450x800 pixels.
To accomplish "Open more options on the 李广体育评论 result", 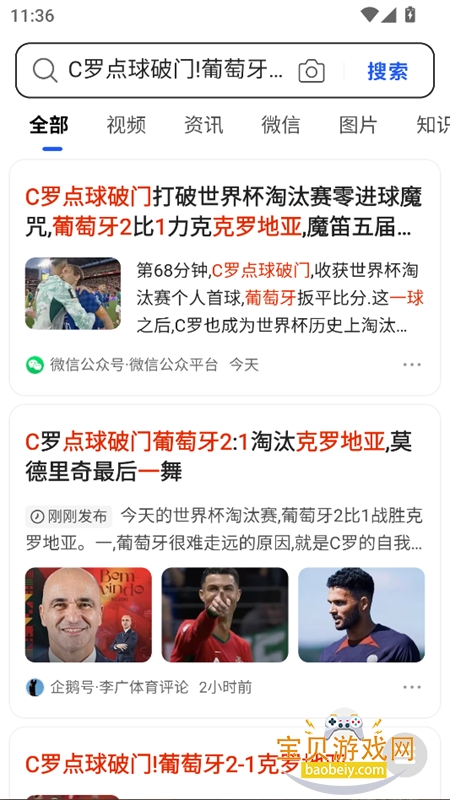I will click(412, 687).
